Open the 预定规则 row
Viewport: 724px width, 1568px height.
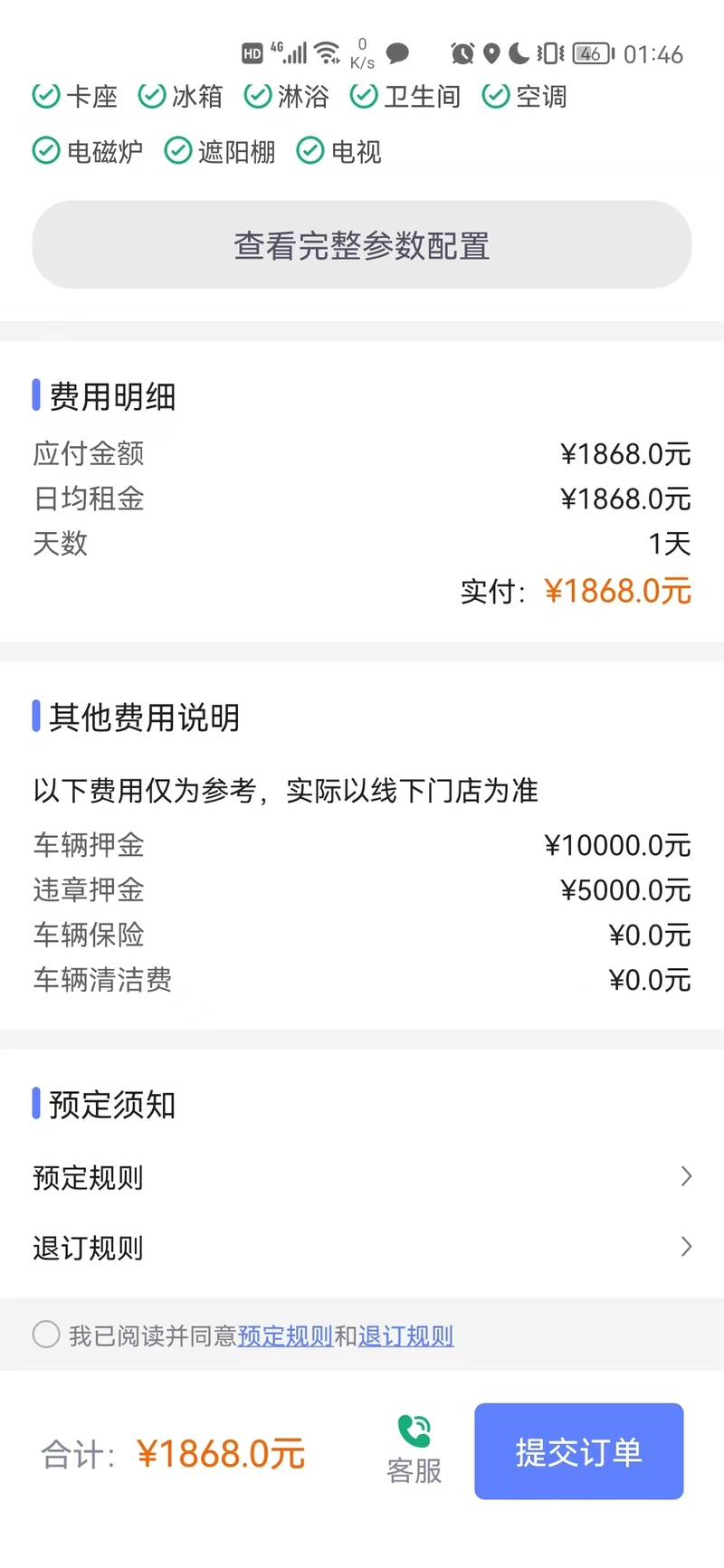tap(362, 1177)
